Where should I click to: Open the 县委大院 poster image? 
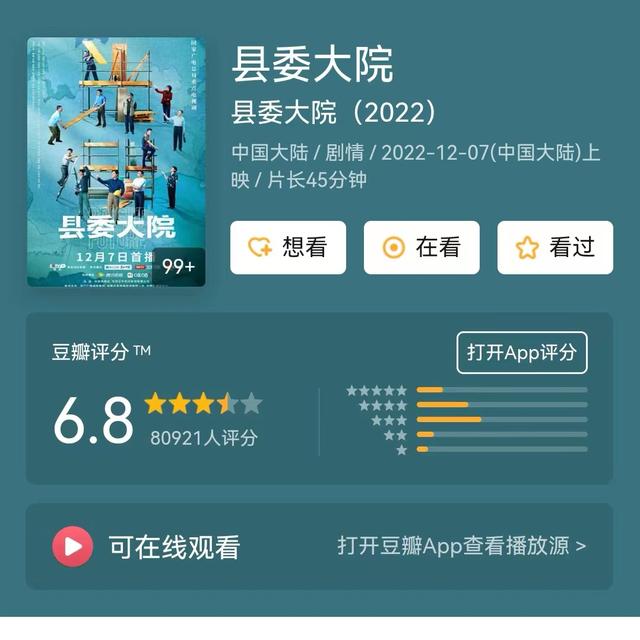[x=116, y=162]
